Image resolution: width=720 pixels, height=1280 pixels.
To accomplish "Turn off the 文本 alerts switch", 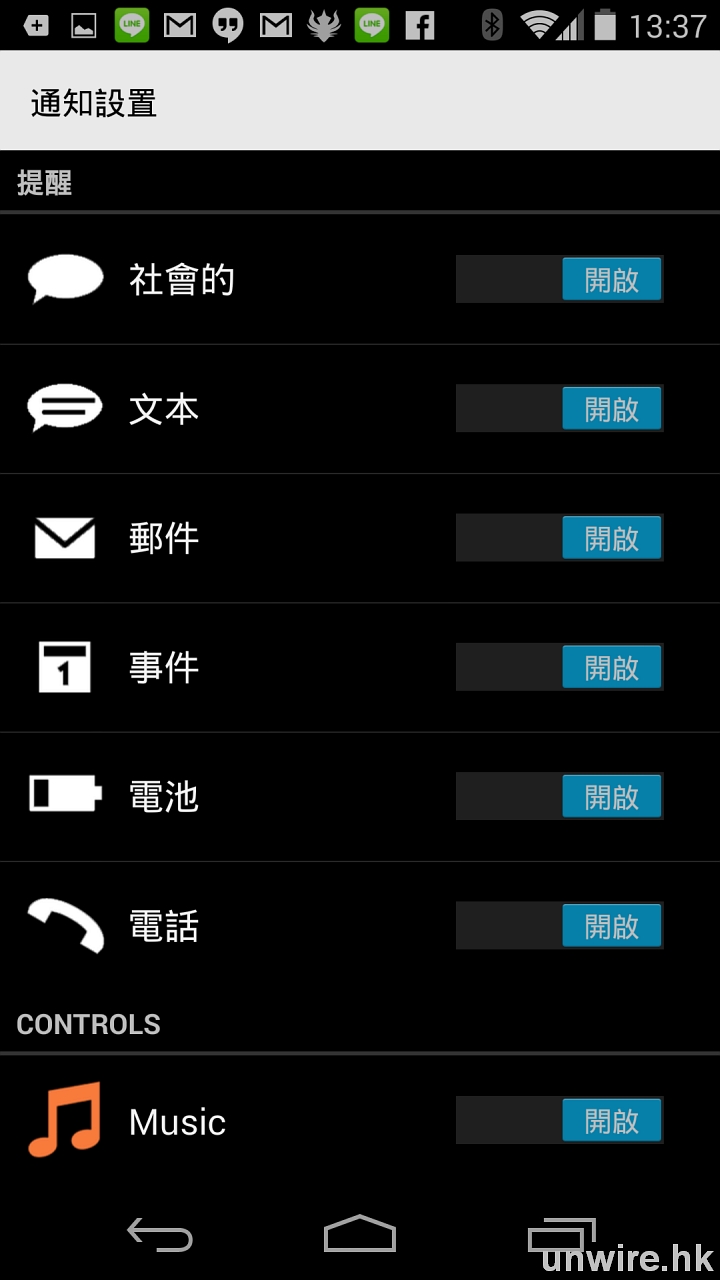I will pyautogui.click(x=559, y=409).
